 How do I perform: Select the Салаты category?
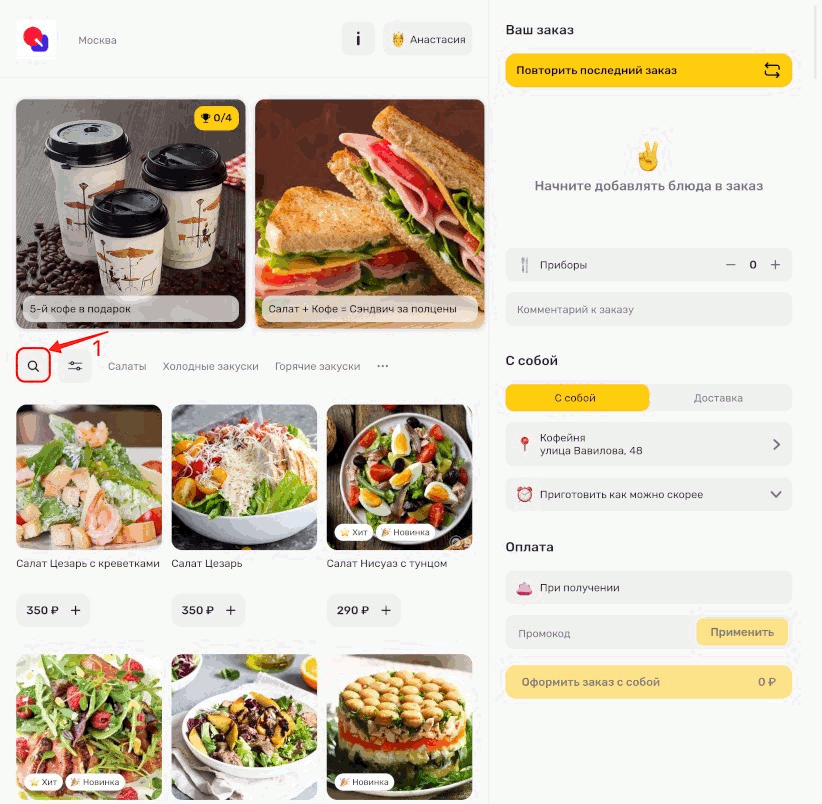[127, 367]
